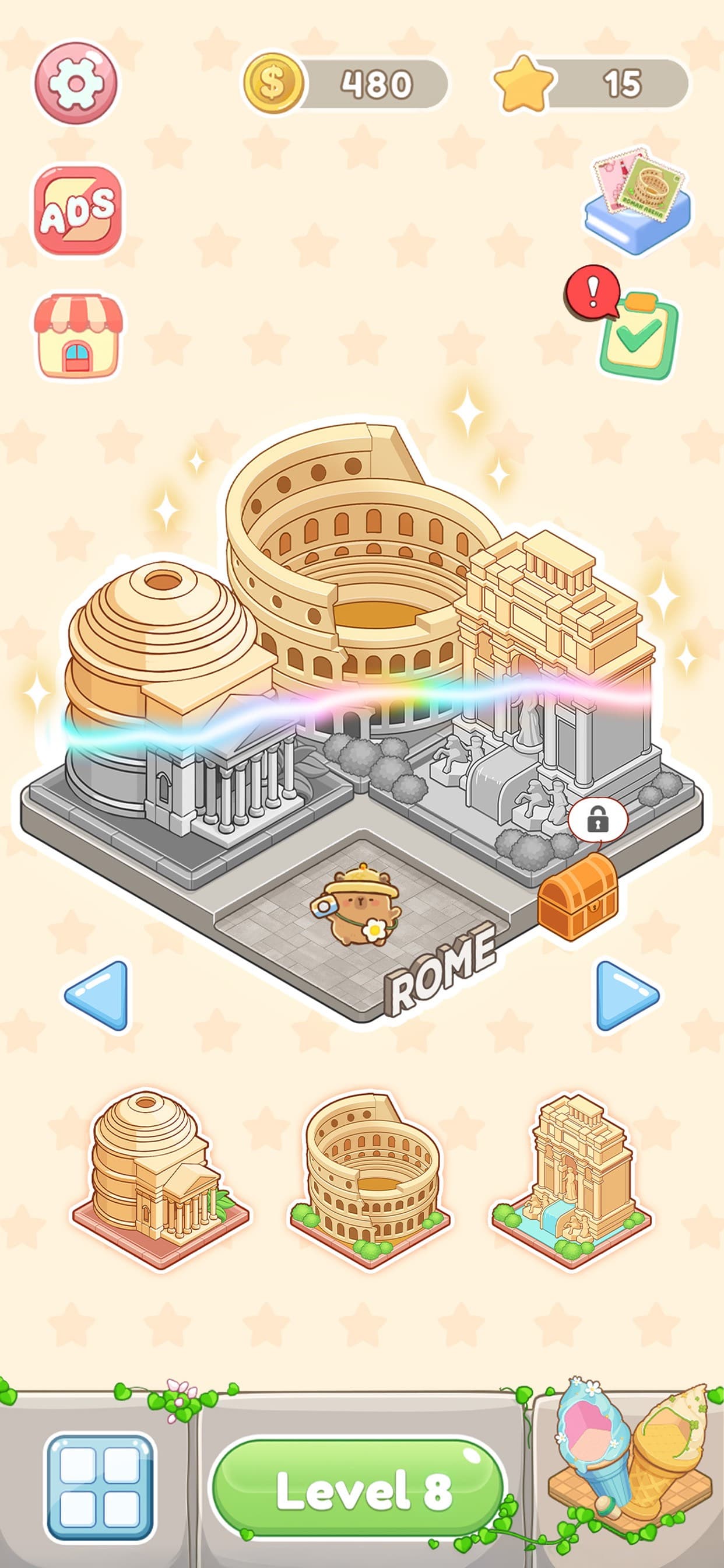Image resolution: width=724 pixels, height=1568 pixels.
Task: Tap the locked treasure chest
Action: click(x=578, y=895)
